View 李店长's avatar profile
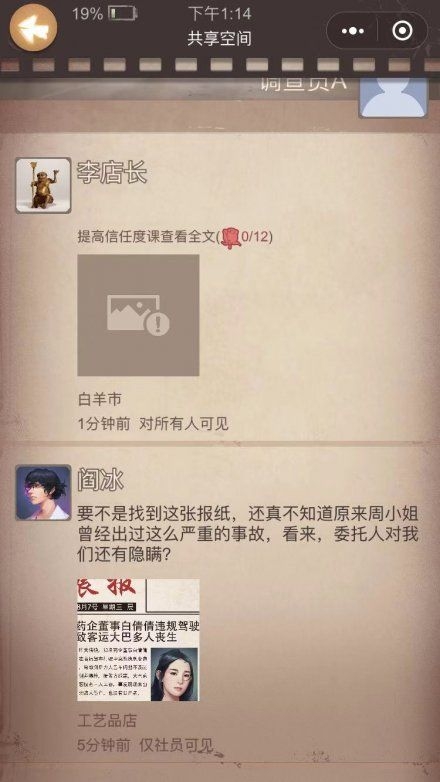 (43, 186)
